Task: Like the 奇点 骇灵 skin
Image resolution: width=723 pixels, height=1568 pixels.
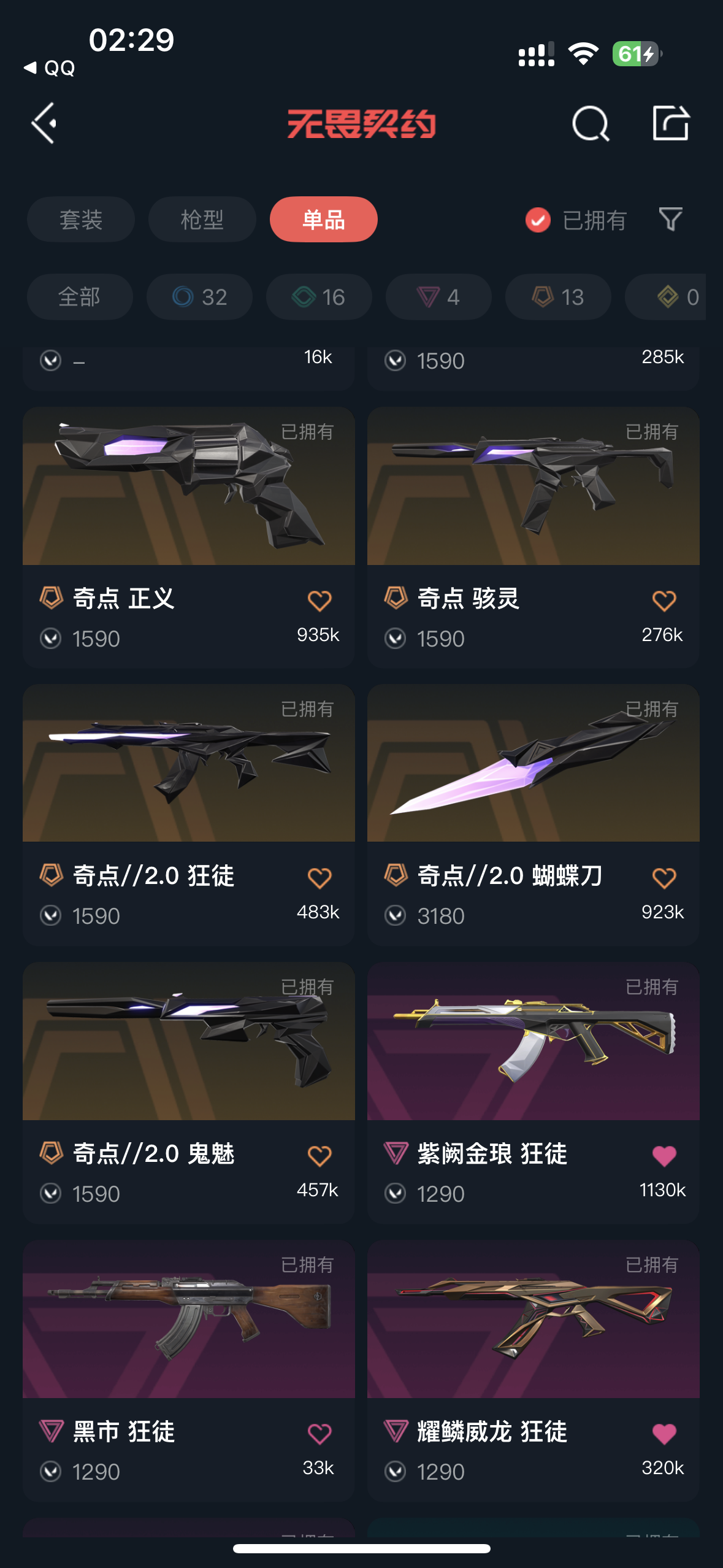Action: tap(664, 601)
